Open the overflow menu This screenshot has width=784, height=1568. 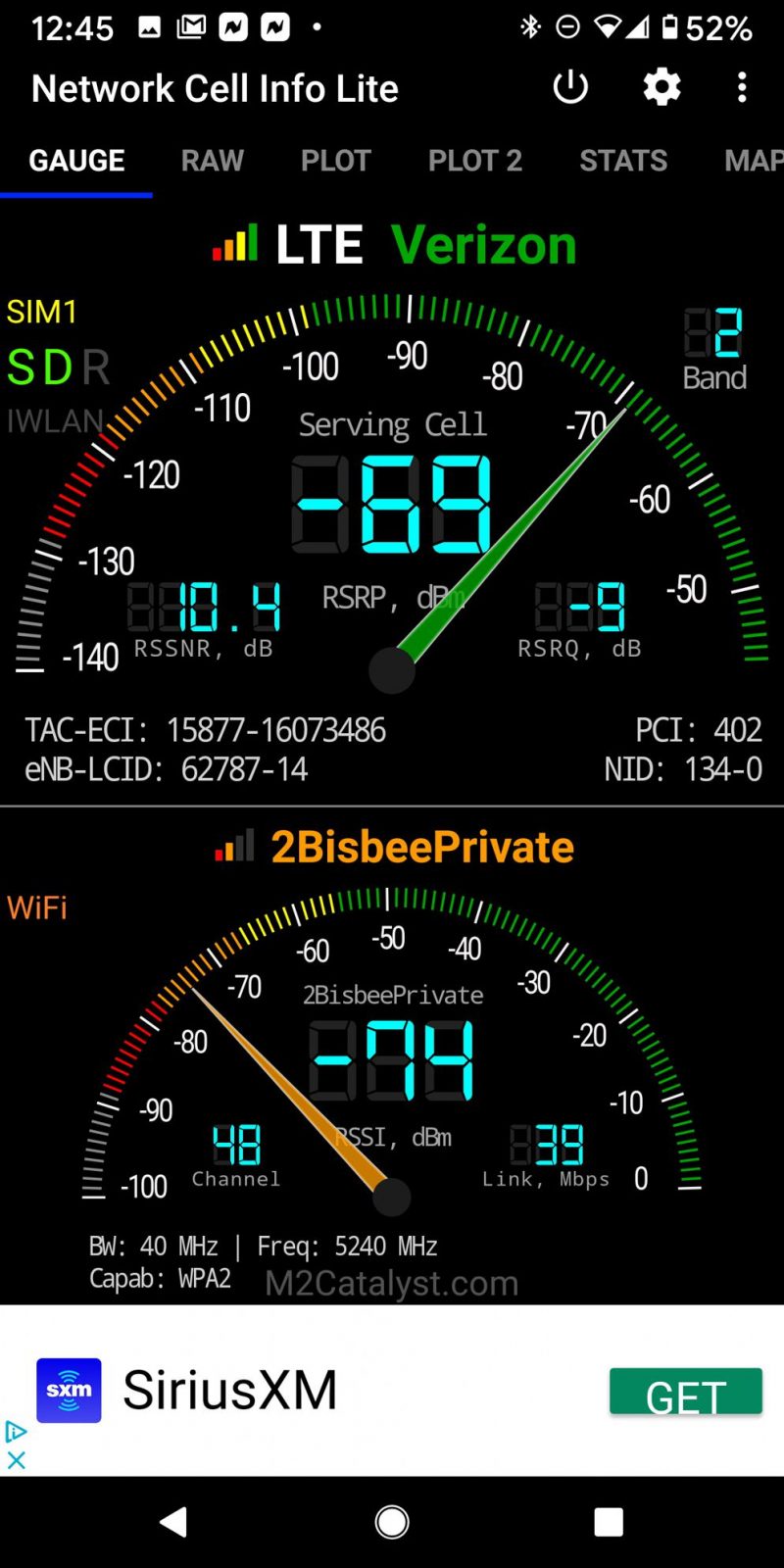(x=742, y=87)
